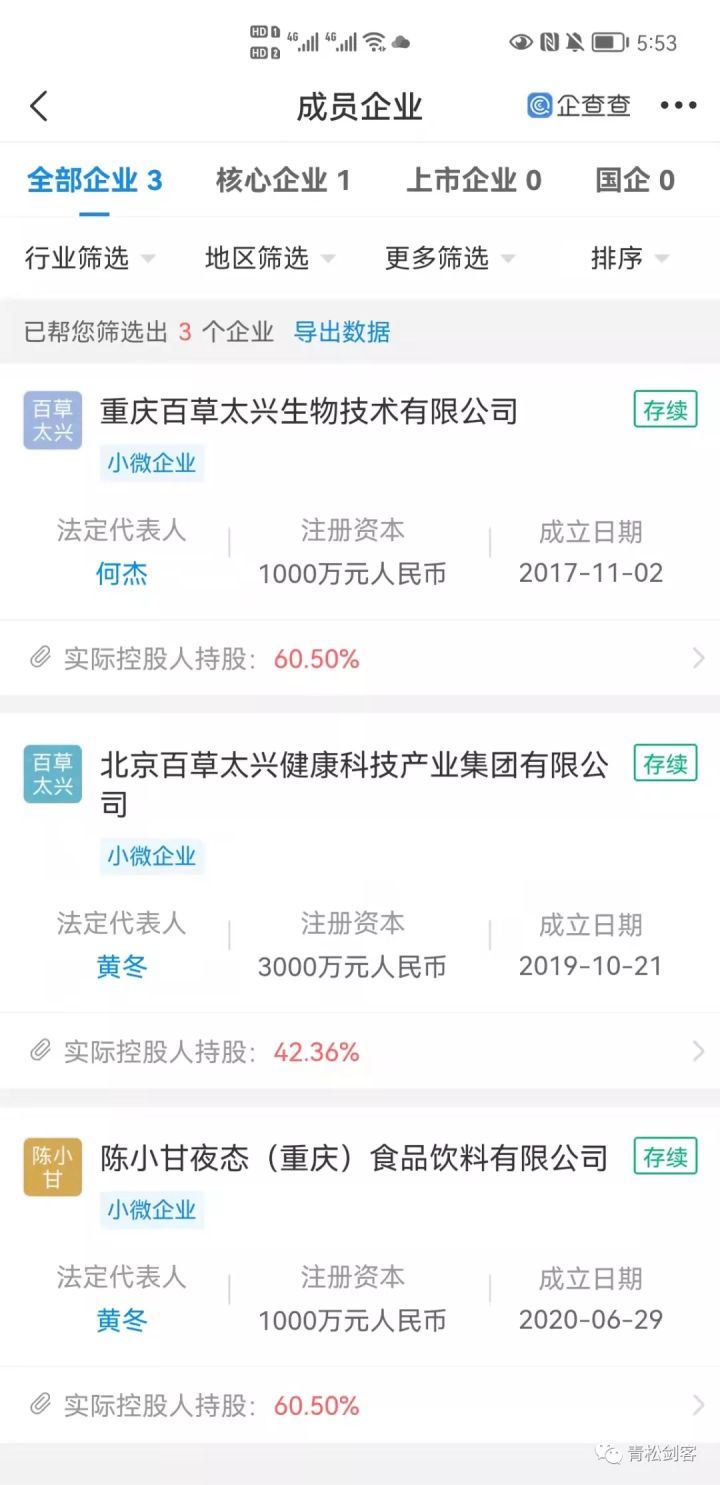The height and width of the screenshot is (1485, 720).
Task: Open 陈小甘夜态（重庆）食品饮料有限公司 card
Action: point(354,1158)
